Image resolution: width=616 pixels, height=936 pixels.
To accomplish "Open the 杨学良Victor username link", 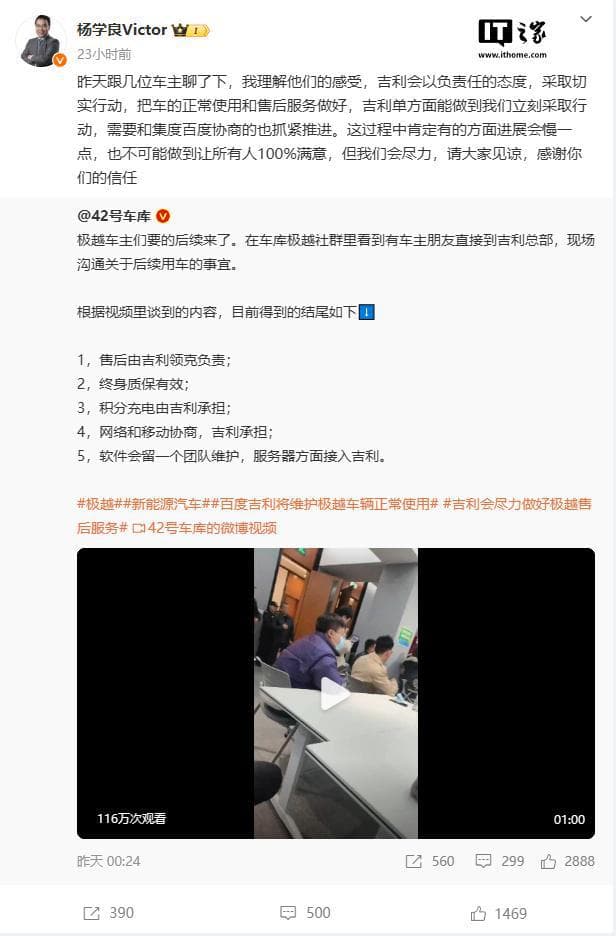I will (x=122, y=30).
